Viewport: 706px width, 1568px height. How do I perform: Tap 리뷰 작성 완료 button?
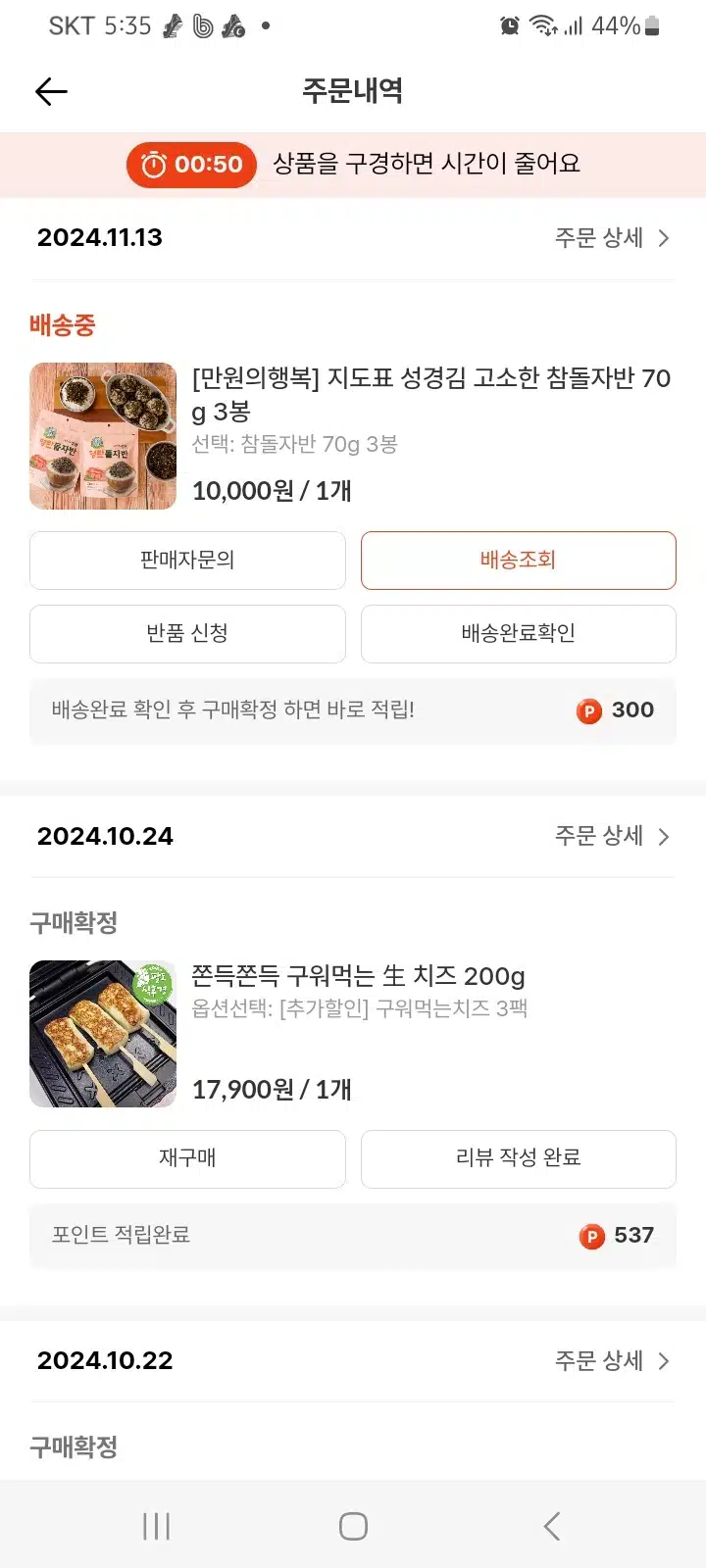click(x=518, y=1158)
